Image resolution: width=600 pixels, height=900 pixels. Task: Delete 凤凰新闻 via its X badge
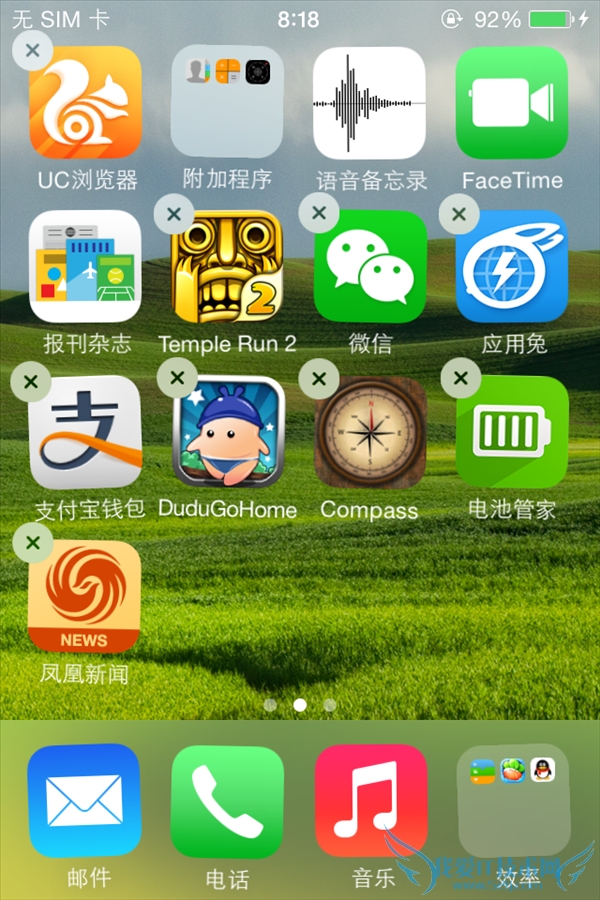33,543
